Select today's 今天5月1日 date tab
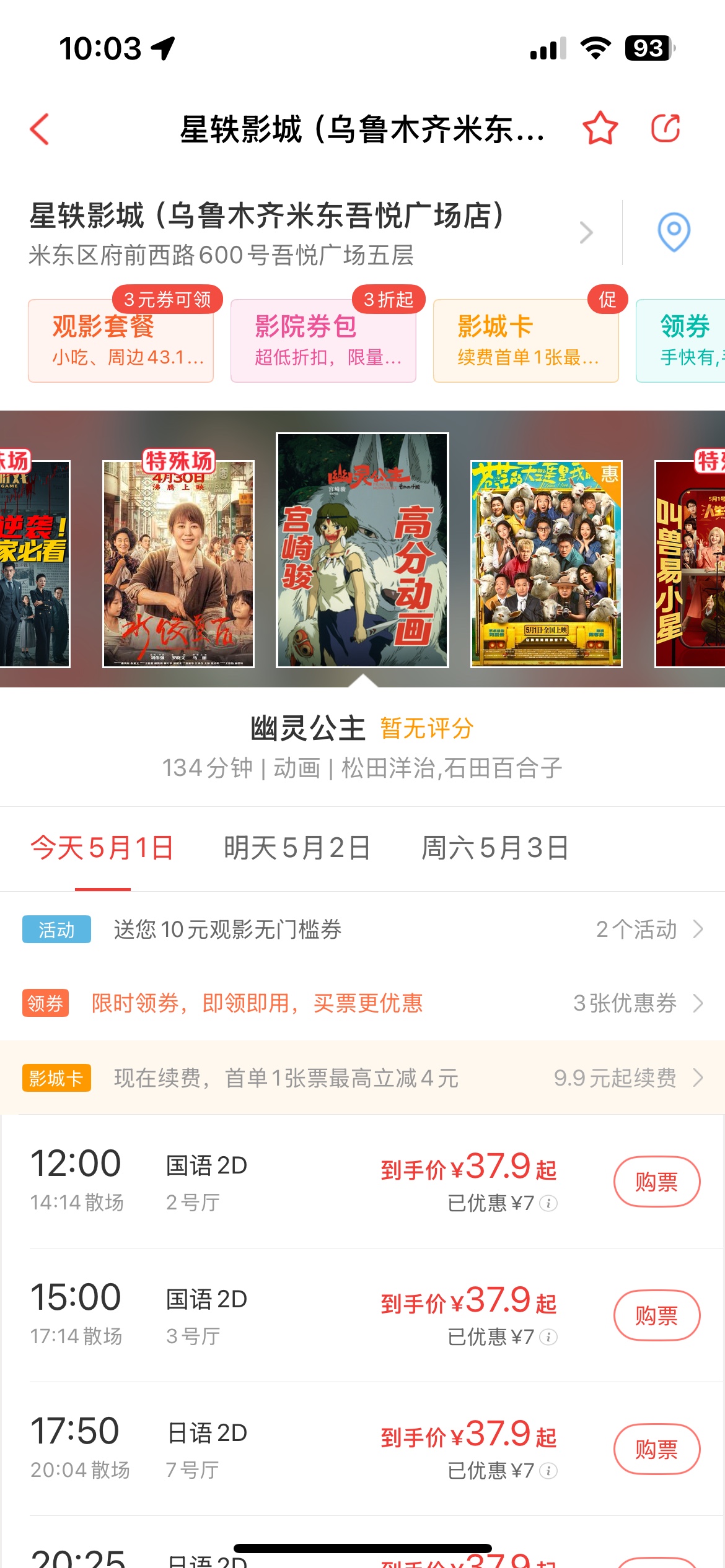Viewport: 725px width, 1568px height. coord(102,848)
